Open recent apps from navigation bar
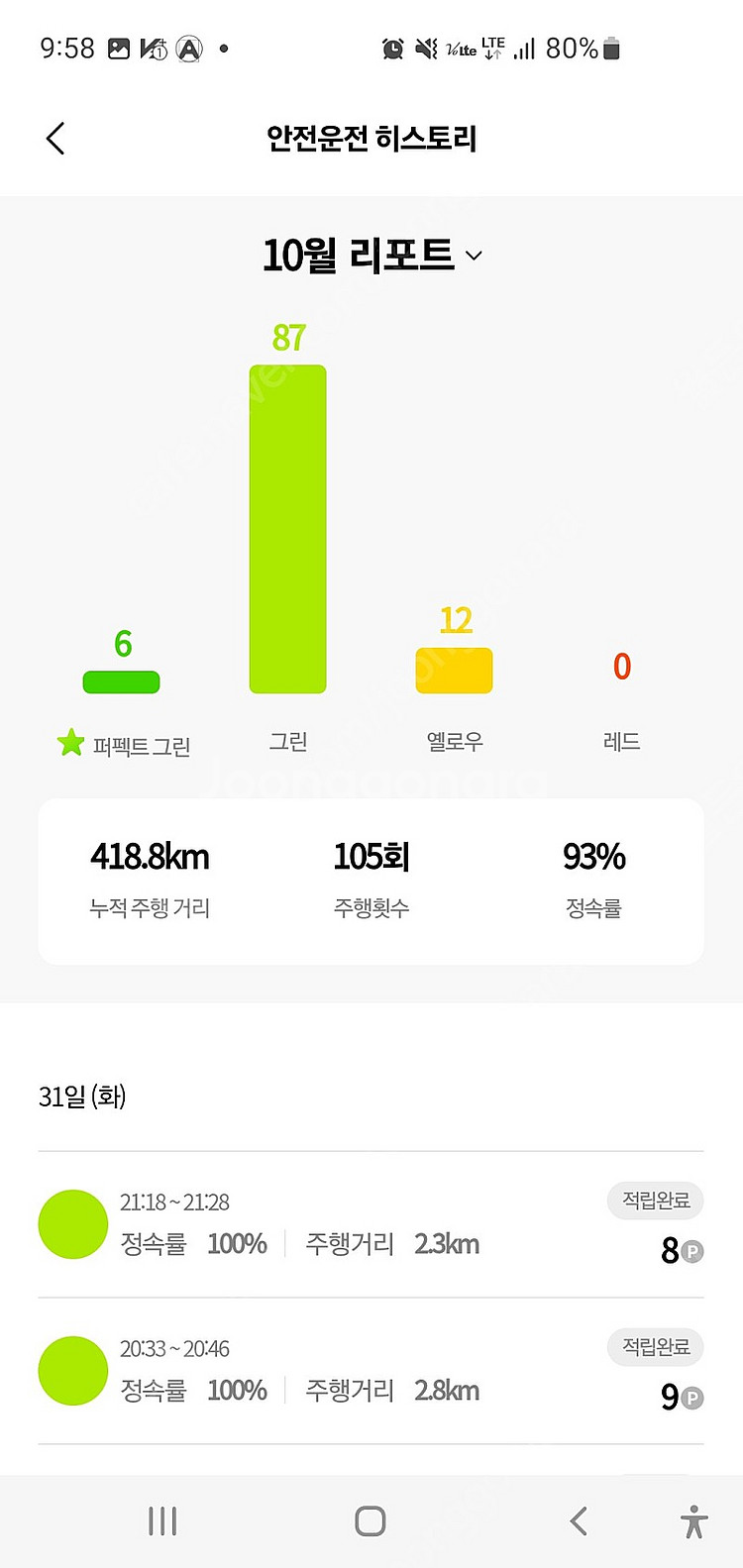This screenshot has width=743, height=1568. point(162,1521)
